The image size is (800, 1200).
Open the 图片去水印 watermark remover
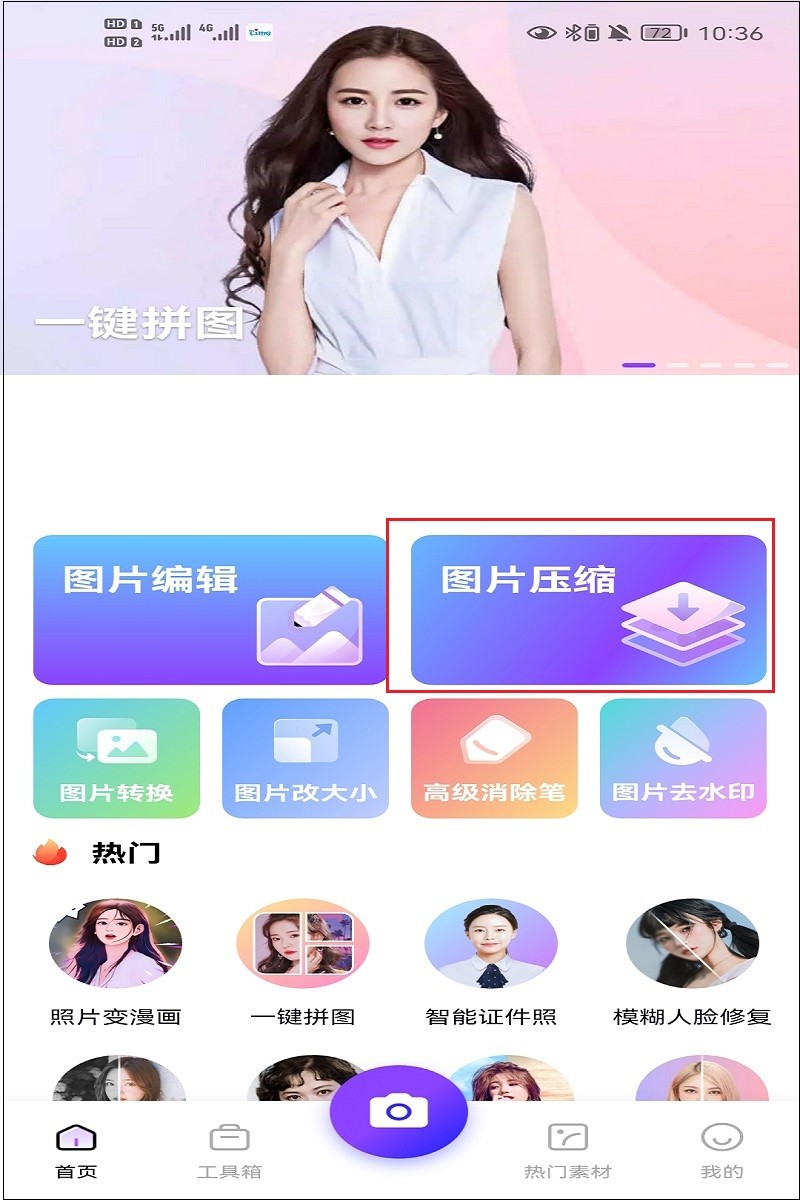[683, 757]
